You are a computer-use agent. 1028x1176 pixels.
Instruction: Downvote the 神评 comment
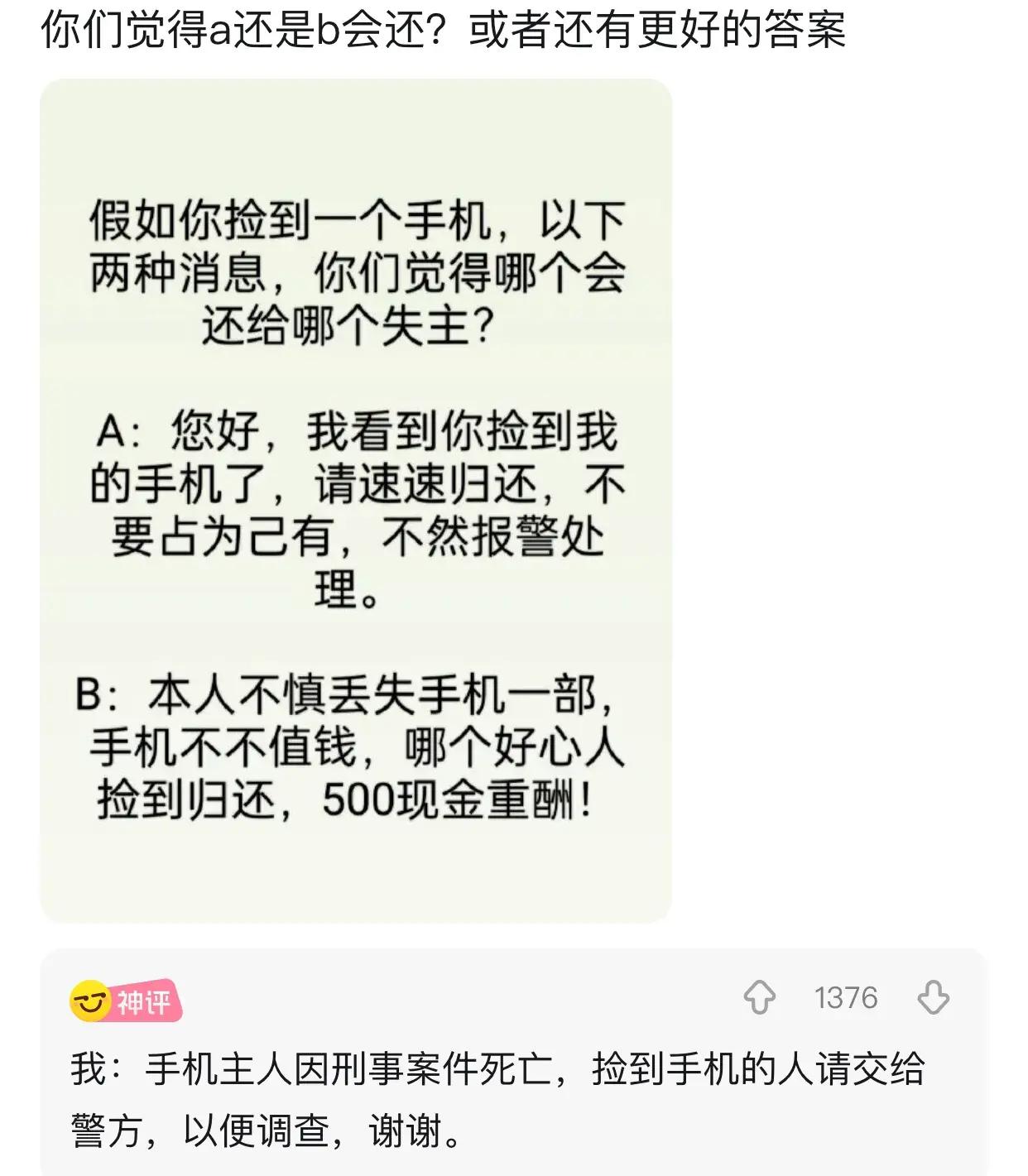[933, 997]
